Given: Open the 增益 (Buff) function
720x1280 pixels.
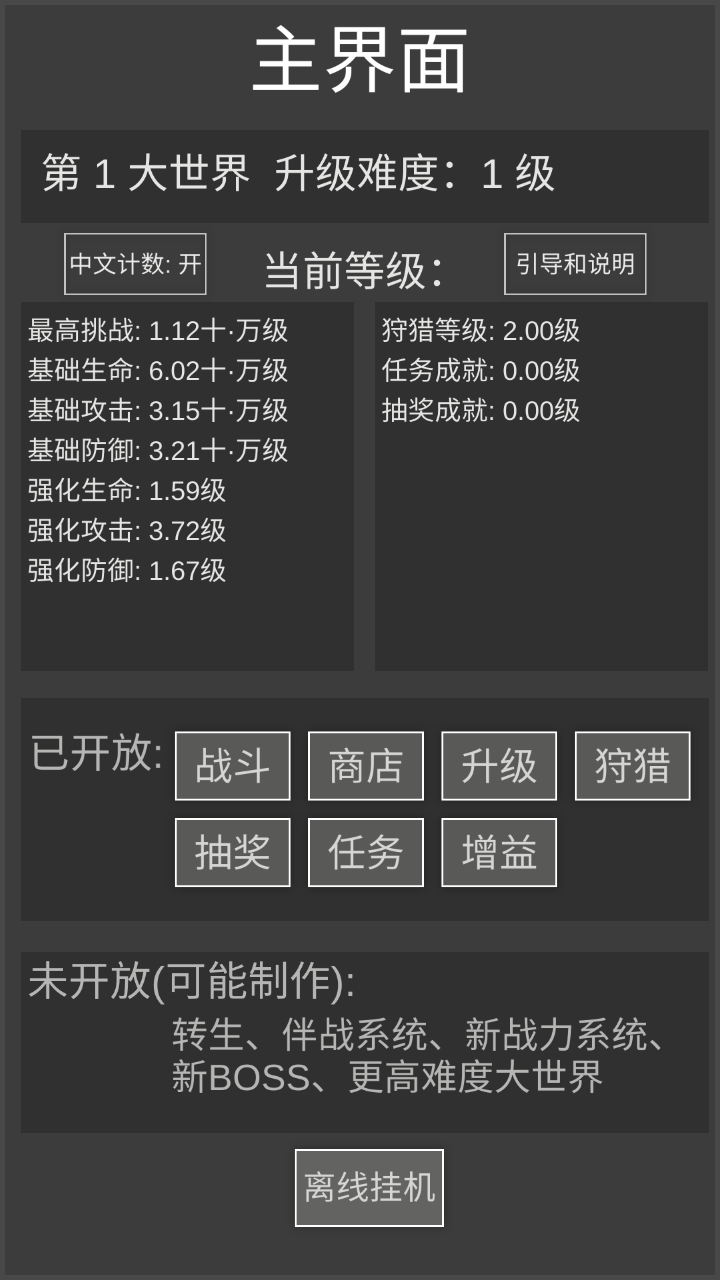Looking at the screenshot, I should pos(498,851).
